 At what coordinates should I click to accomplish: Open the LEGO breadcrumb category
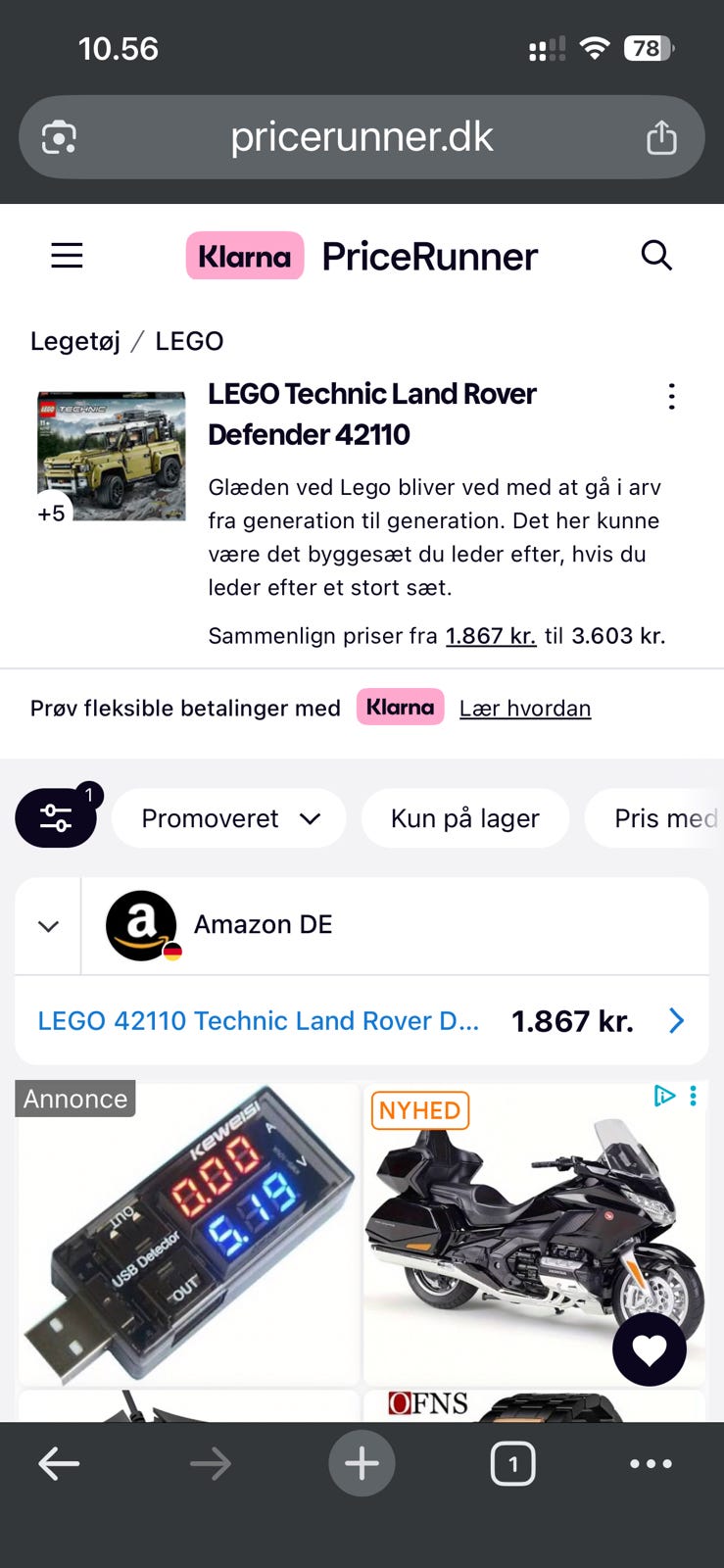coord(189,341)
